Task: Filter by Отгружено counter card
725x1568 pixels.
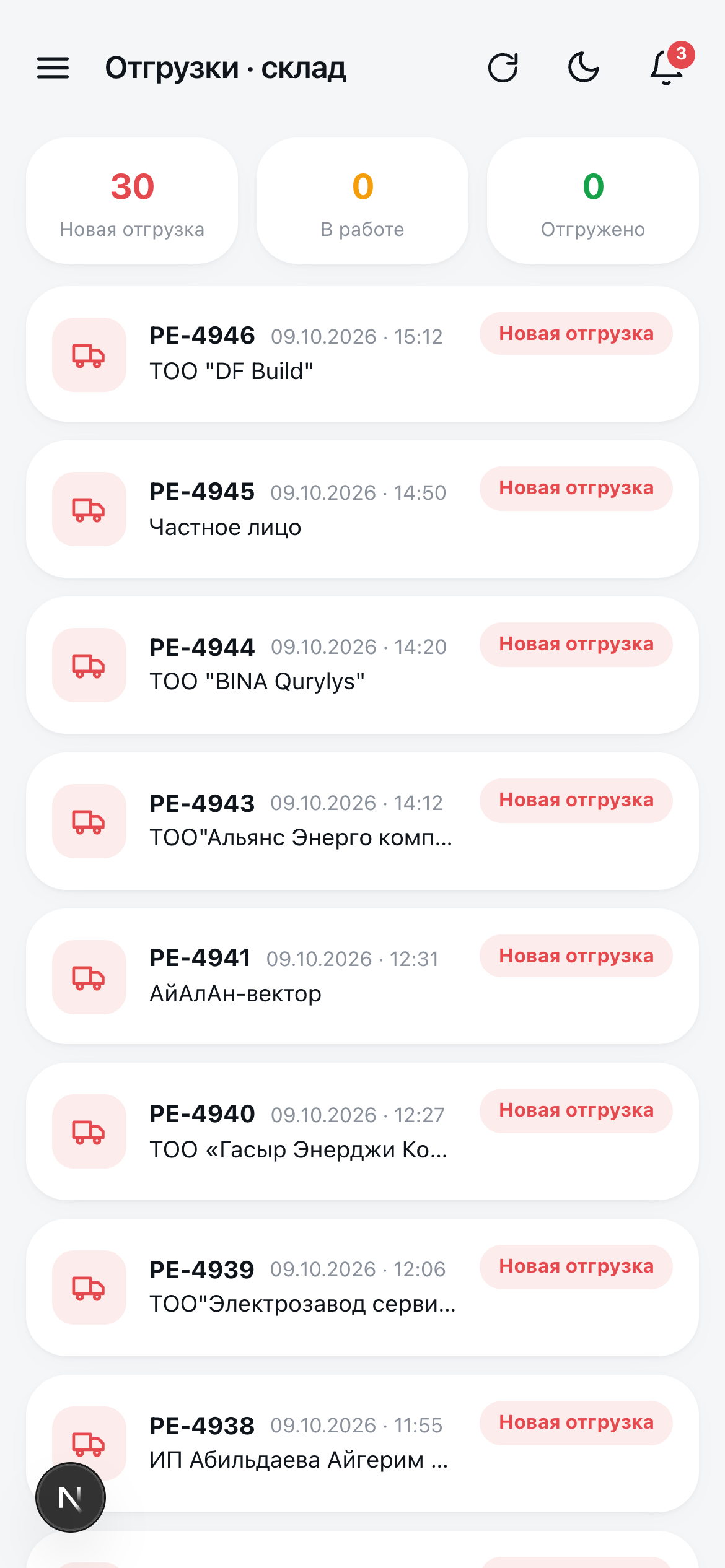Action: click(x=593, y=201)
